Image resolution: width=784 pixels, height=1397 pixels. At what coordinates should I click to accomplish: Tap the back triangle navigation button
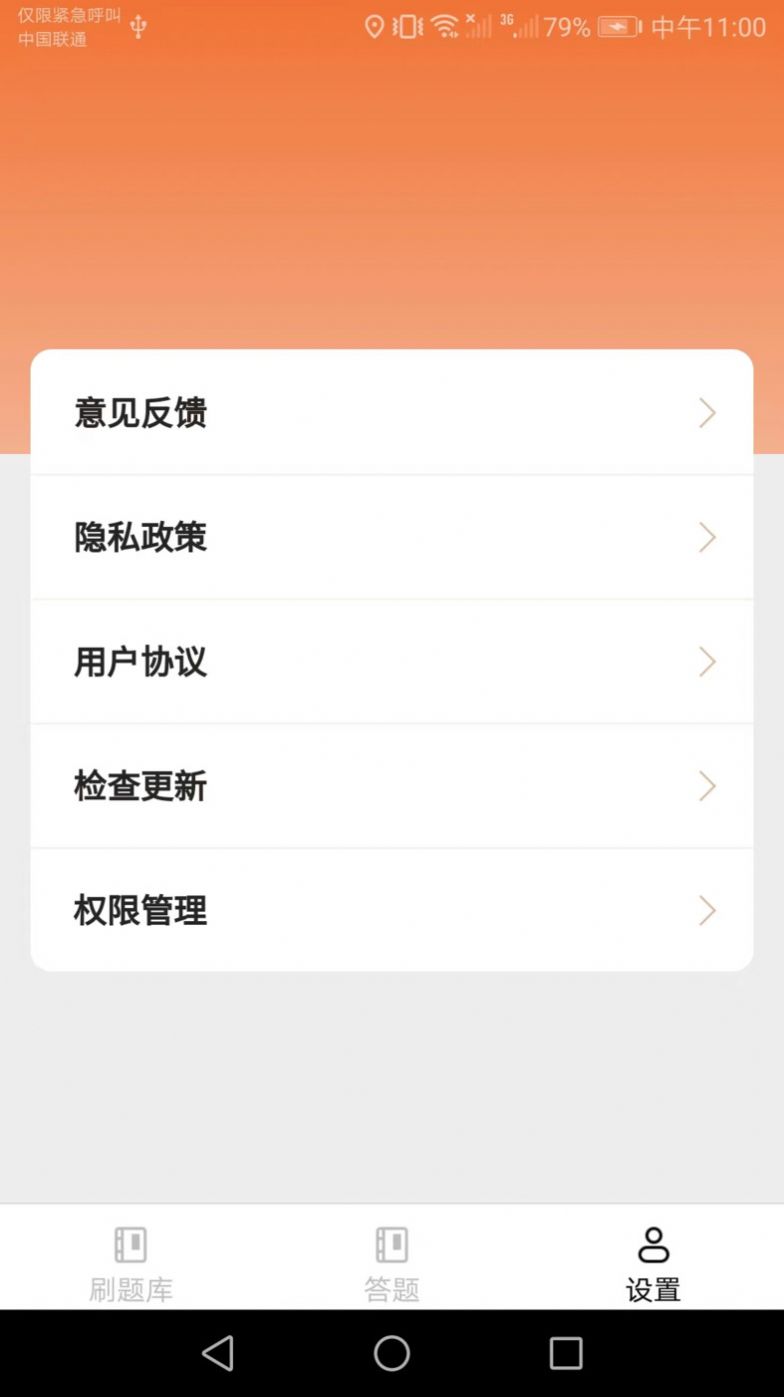click(x=219, y=1355)
